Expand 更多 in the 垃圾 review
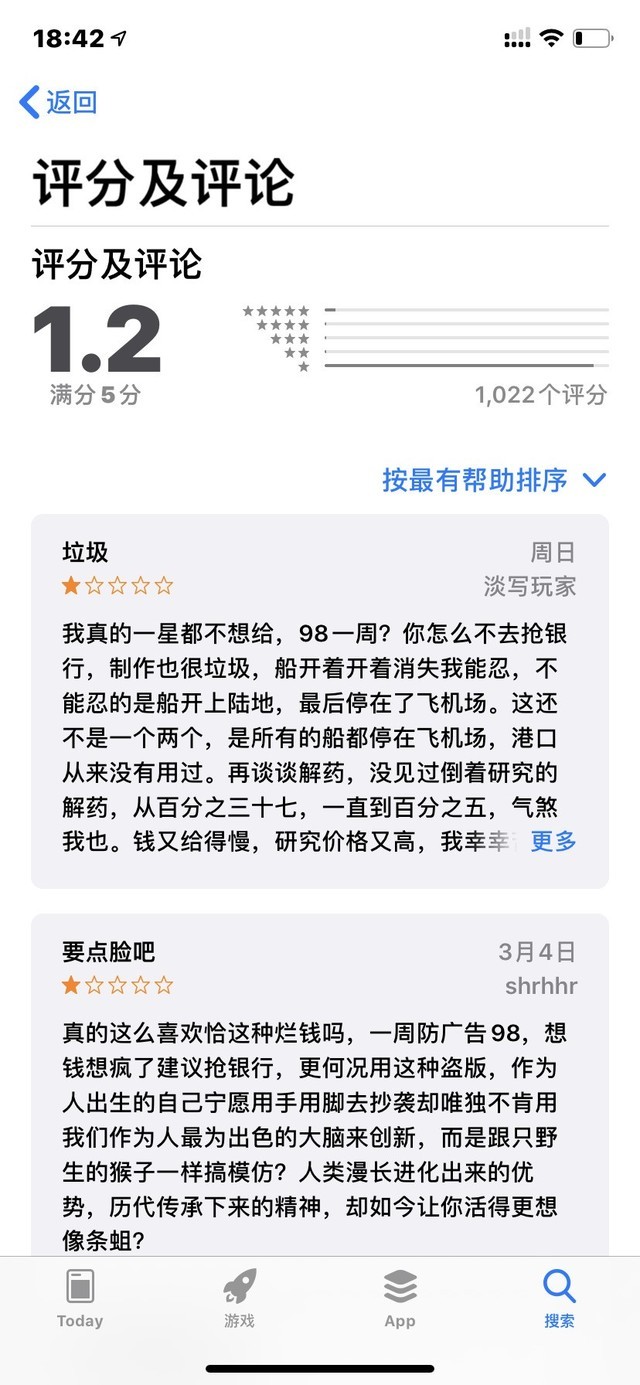640x1385 pixels. pos(553,841)
